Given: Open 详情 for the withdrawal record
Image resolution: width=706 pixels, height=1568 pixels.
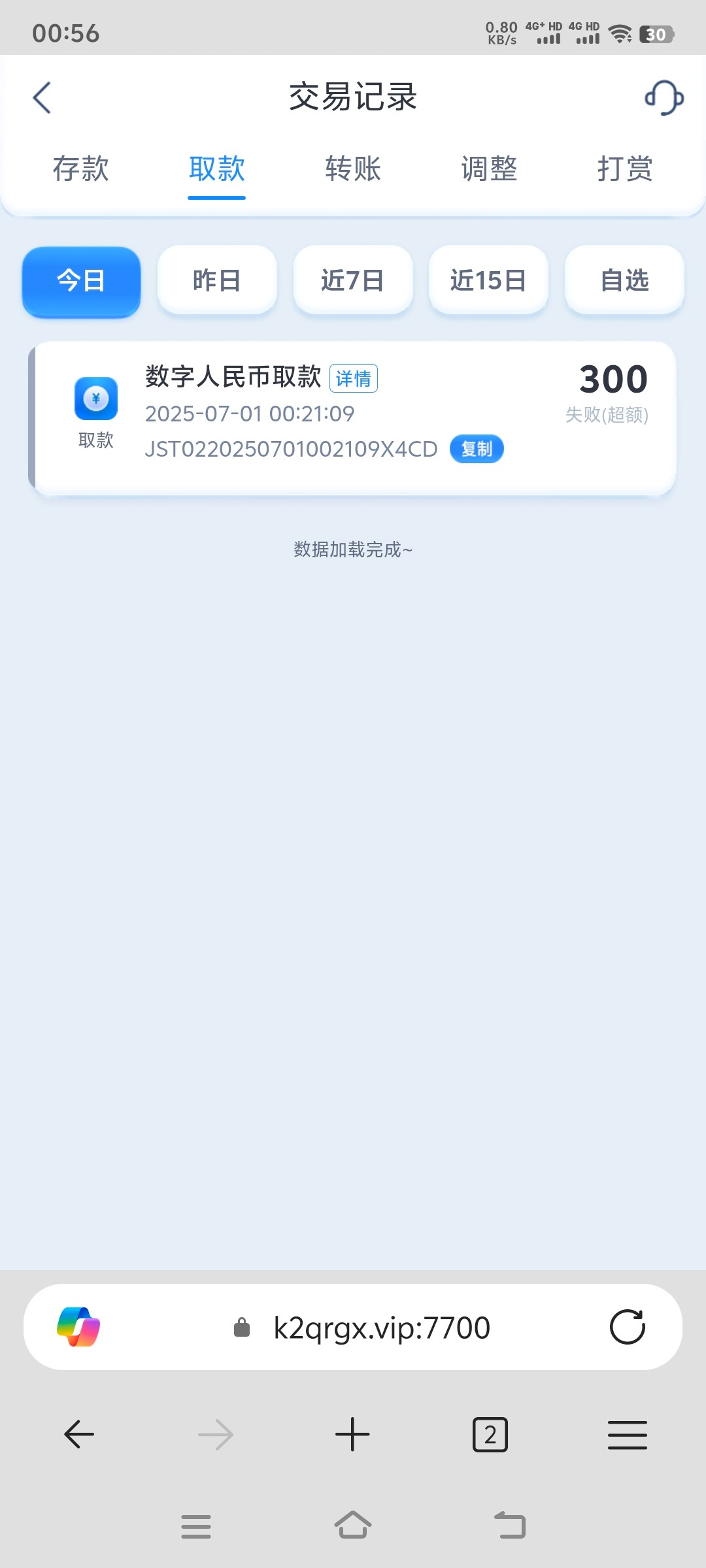Looking at the screenshot, I should point(353,378).
